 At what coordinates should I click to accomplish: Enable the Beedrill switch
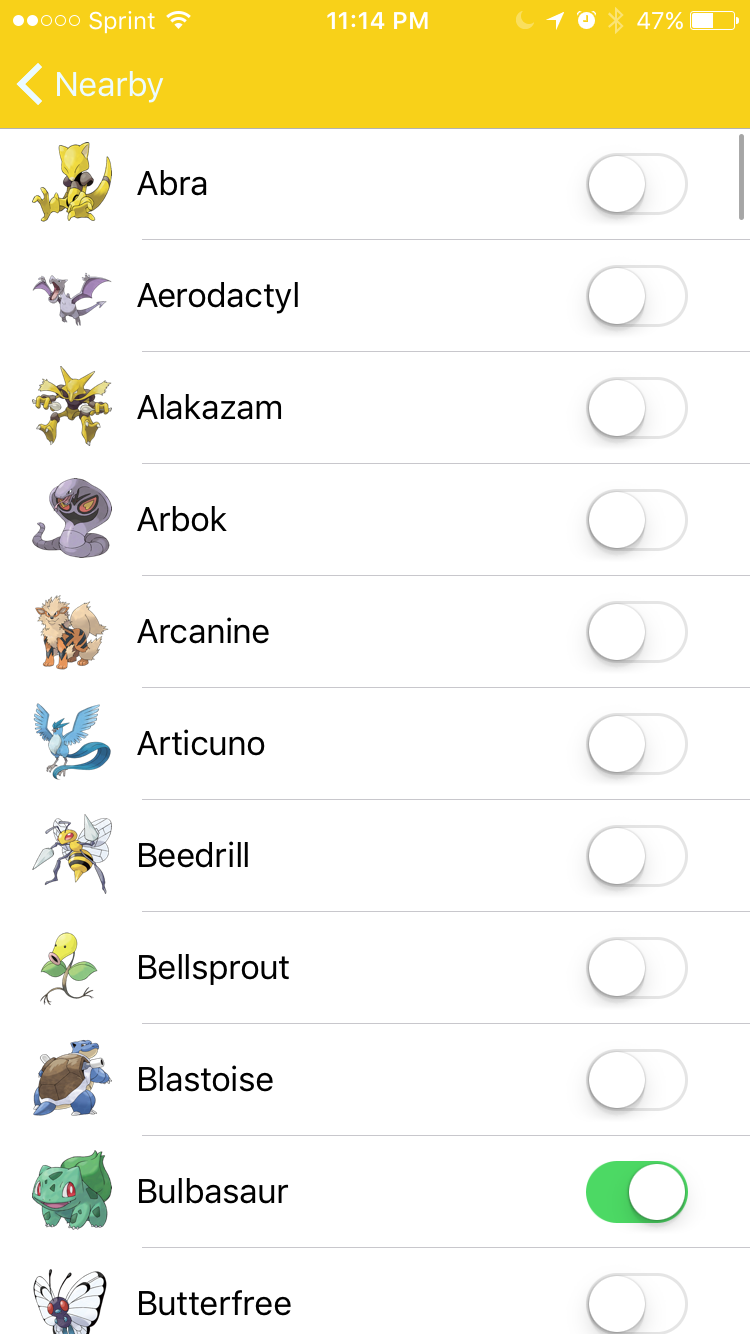click(x=636, y=855)
